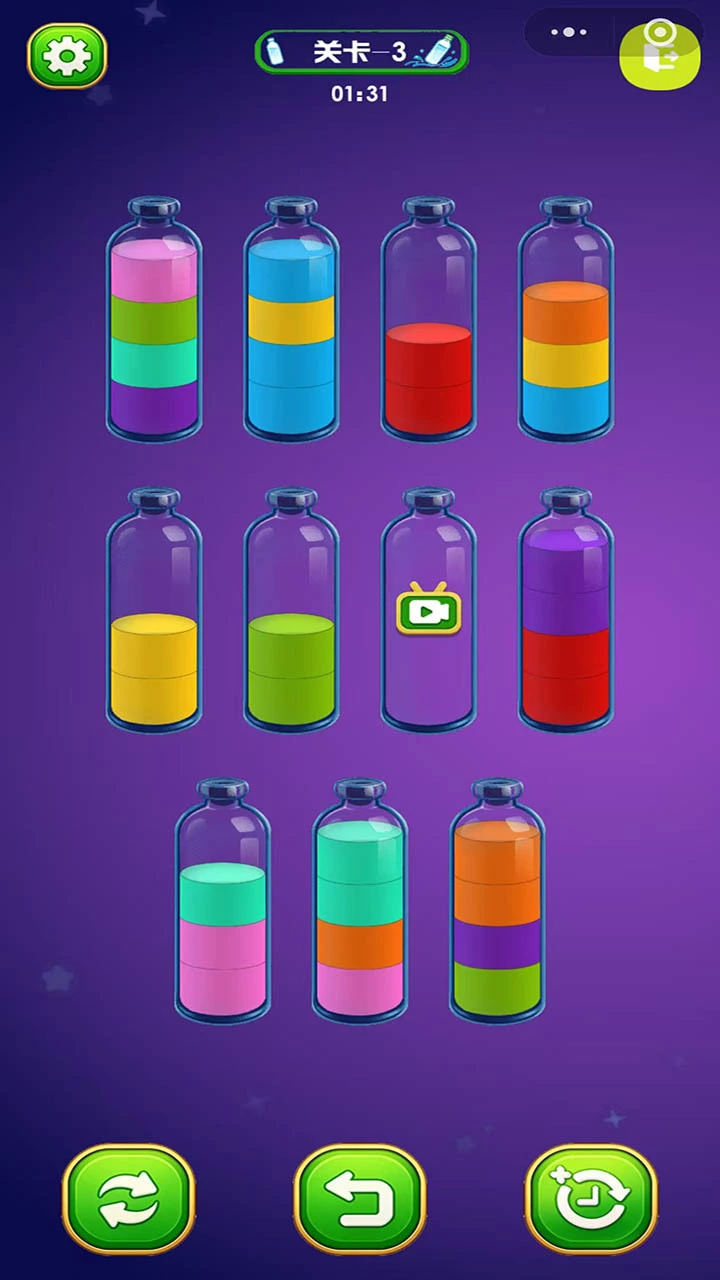Select the orange, purple and green bottle

click(497, 901)
